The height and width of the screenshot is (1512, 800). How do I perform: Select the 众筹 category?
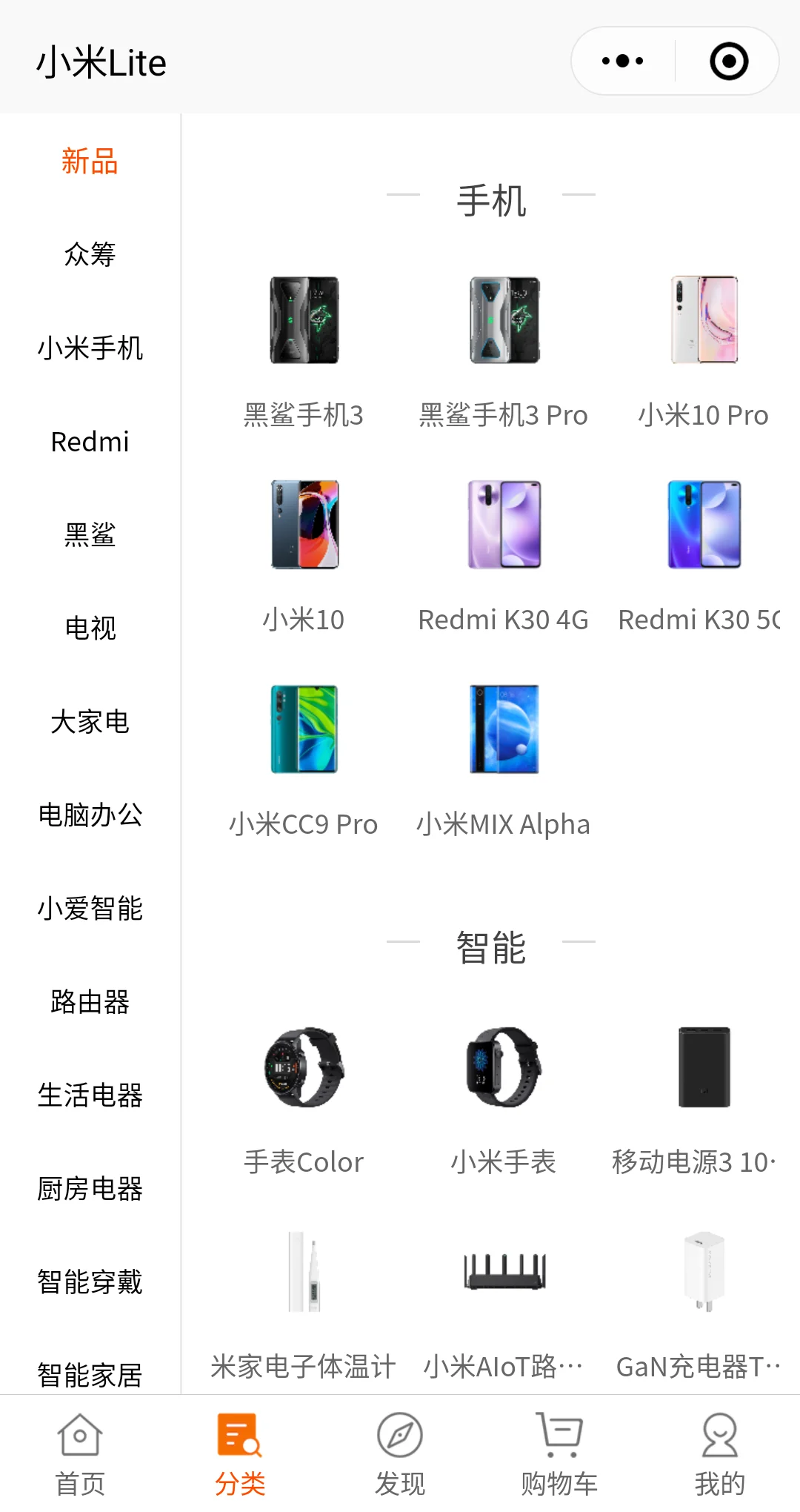pyautogui.click(x=90, y=254)
